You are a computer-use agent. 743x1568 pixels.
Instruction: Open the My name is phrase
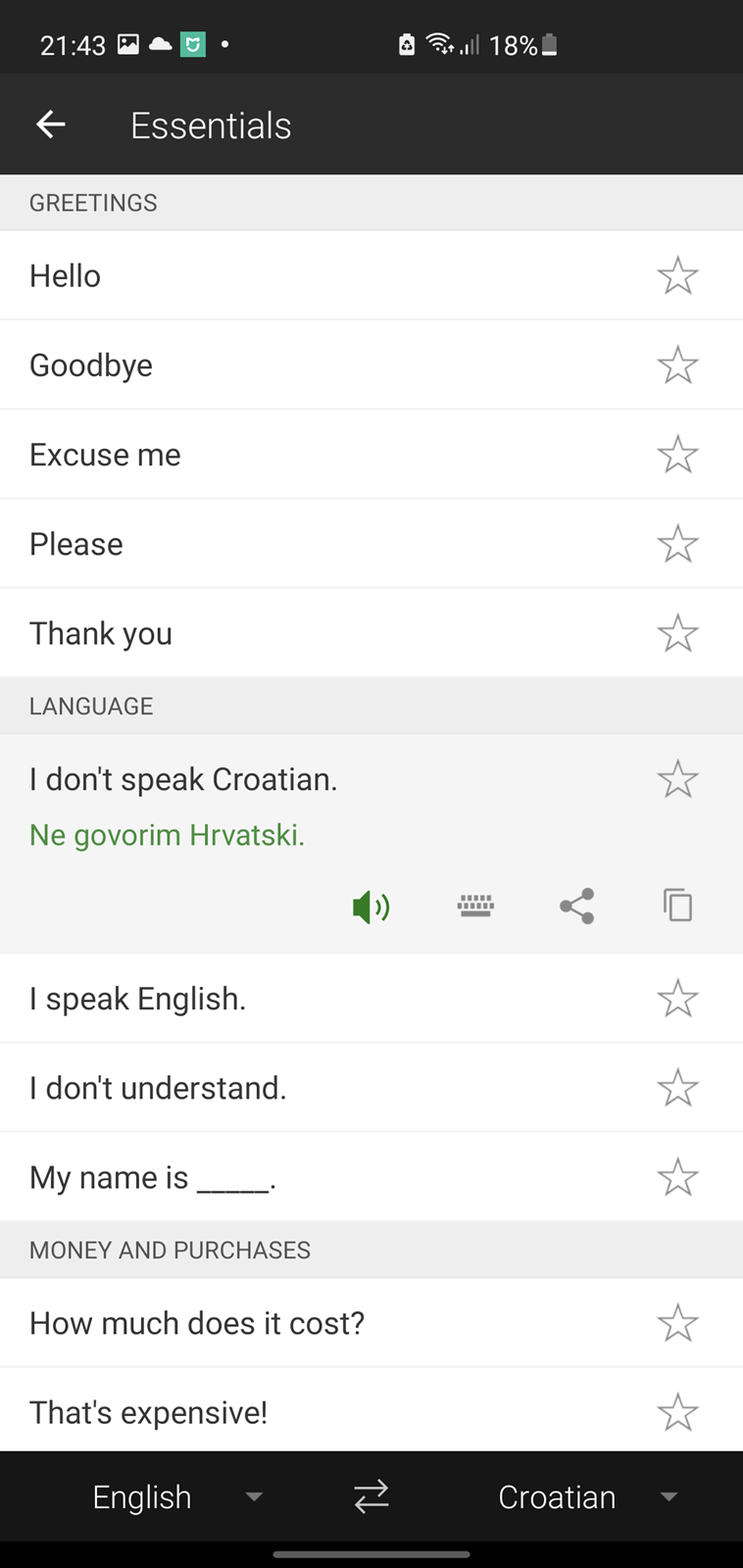(371, 1177)
